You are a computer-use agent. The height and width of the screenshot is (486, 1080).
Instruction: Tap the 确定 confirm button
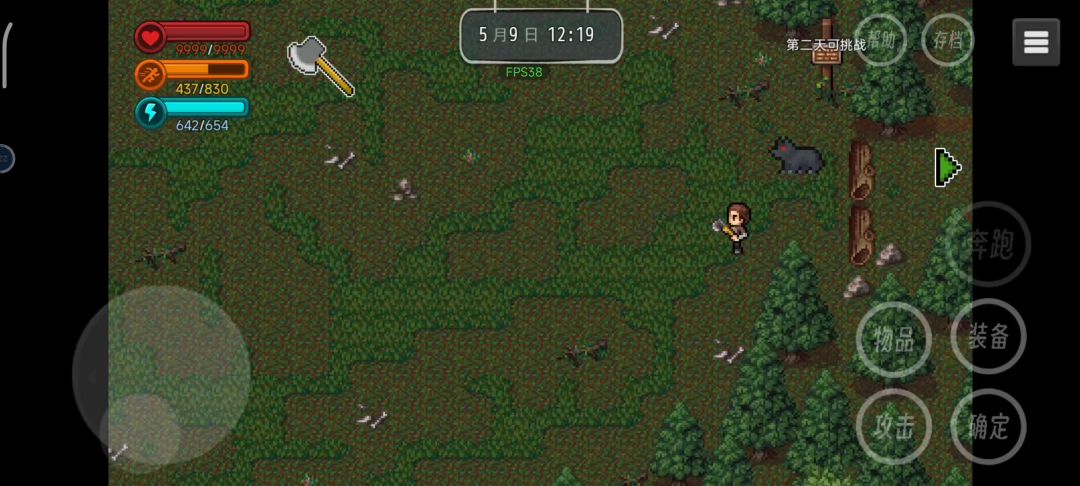pyautogui.click(x=987, y=426)
